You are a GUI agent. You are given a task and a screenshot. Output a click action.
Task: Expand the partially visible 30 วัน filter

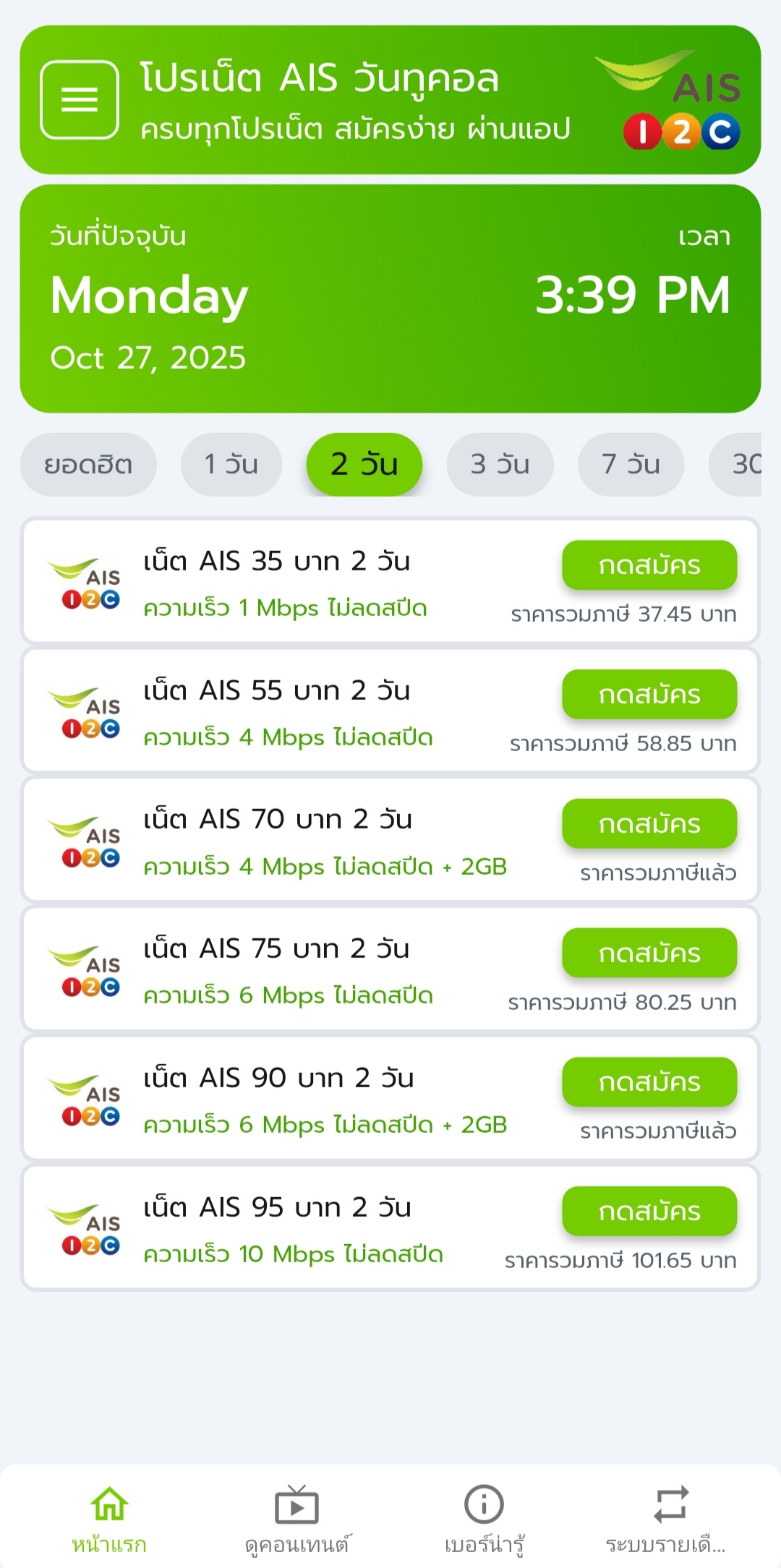point(748,465)
